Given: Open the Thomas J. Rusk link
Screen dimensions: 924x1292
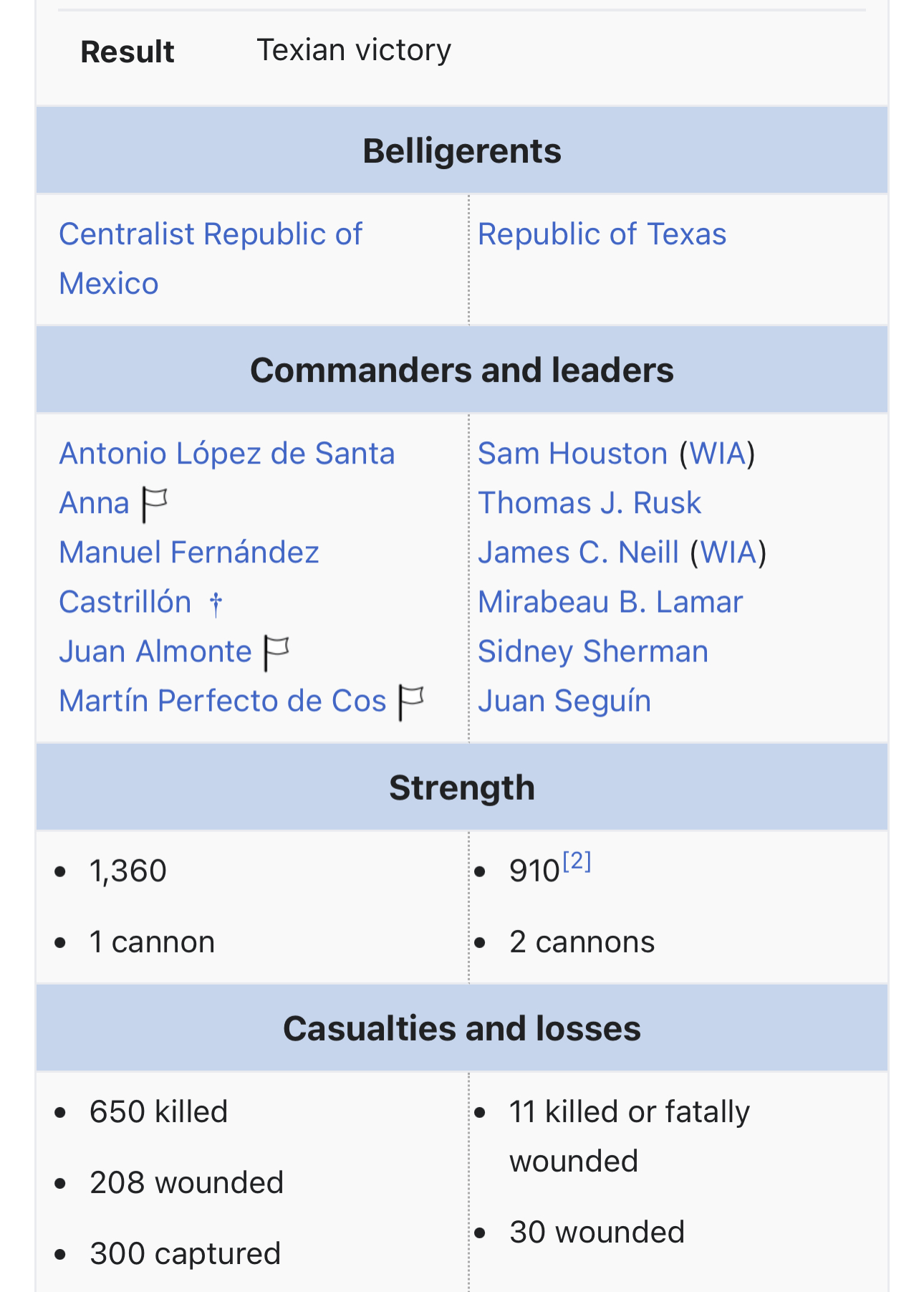Looking at the screenshot, I should click(x=589, y=504).
